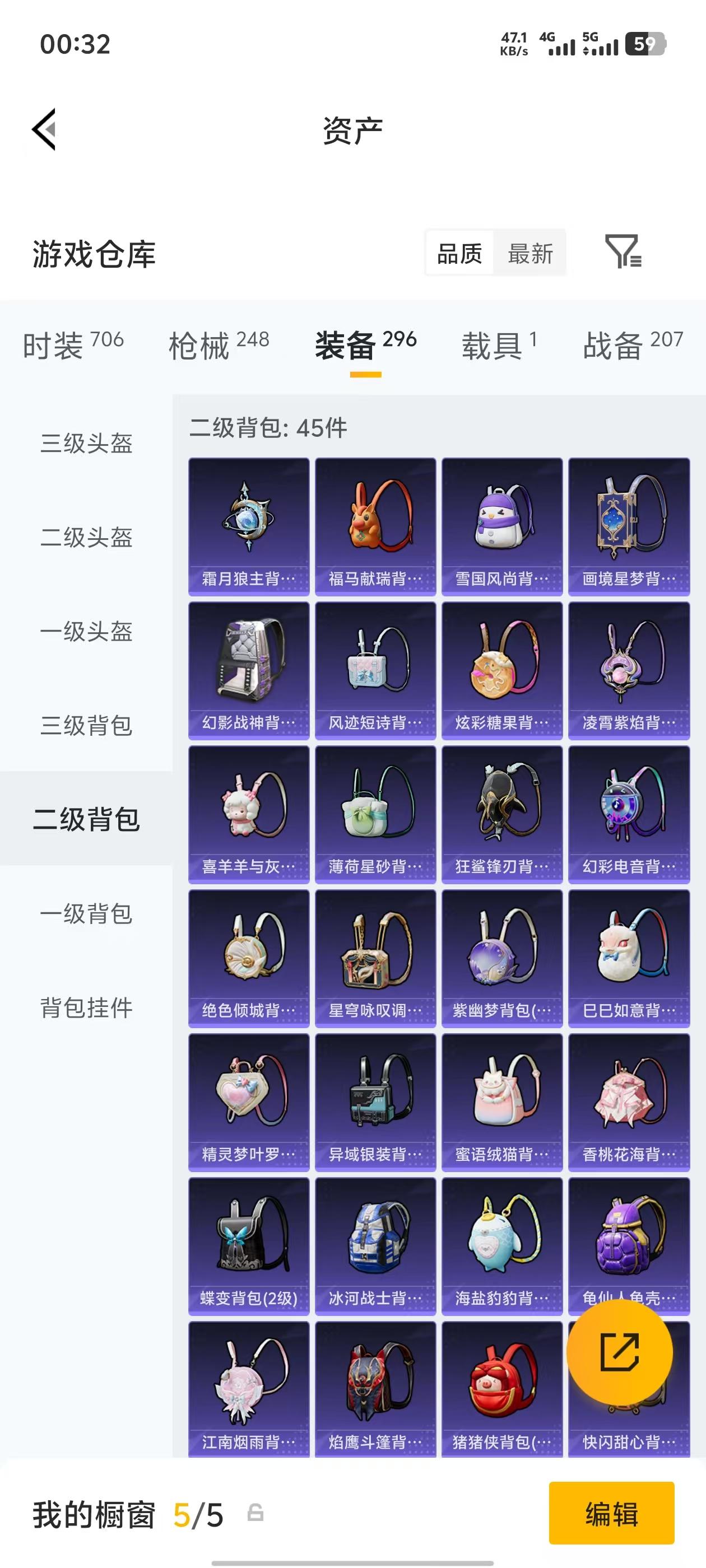The width and height of the screenshot is (706, 1568).
Task: Tap the 编辑 button
Action: tap(611, 1515)
